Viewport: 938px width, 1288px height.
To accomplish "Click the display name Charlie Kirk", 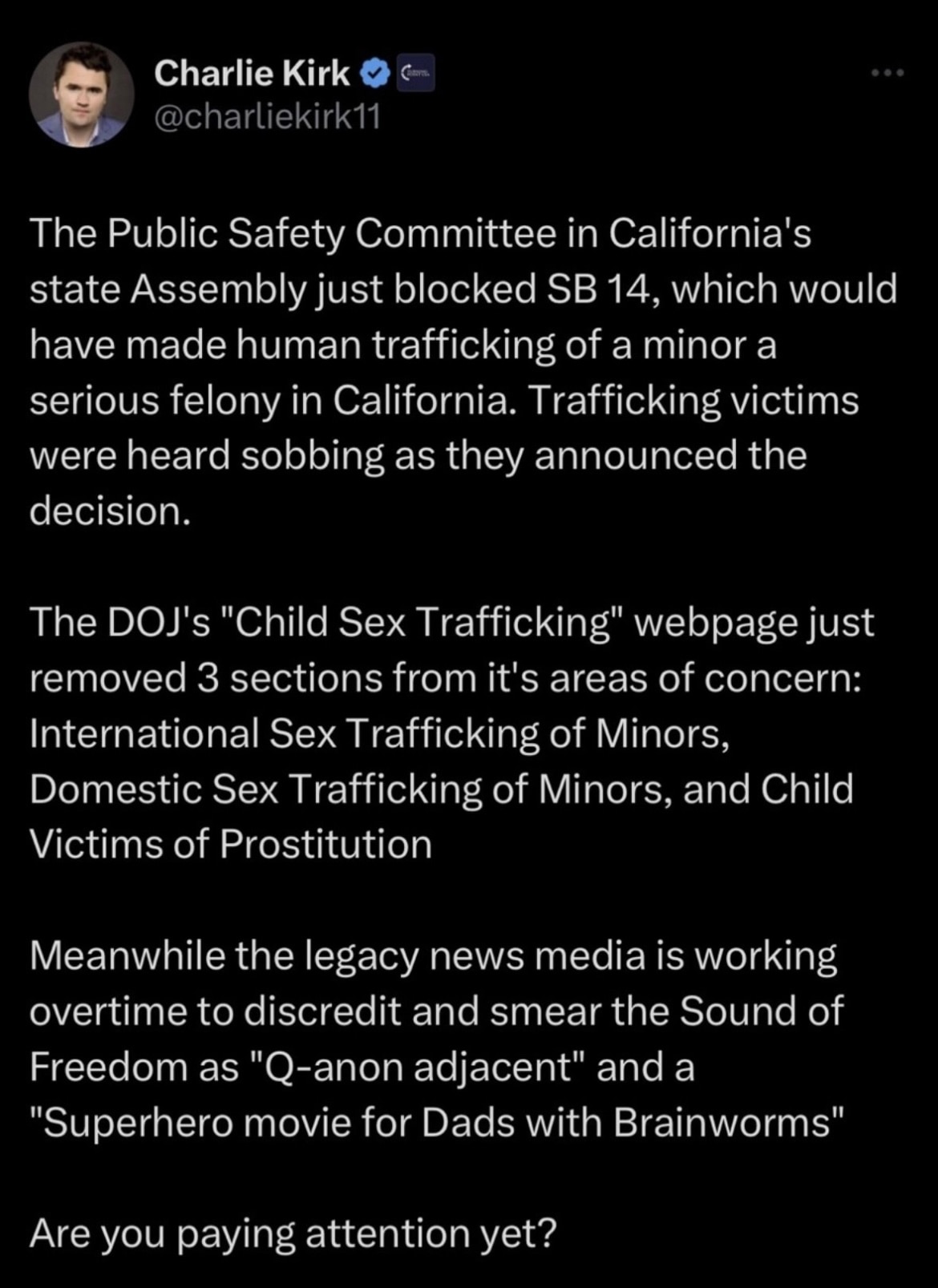I will click(x=253, y=73).
